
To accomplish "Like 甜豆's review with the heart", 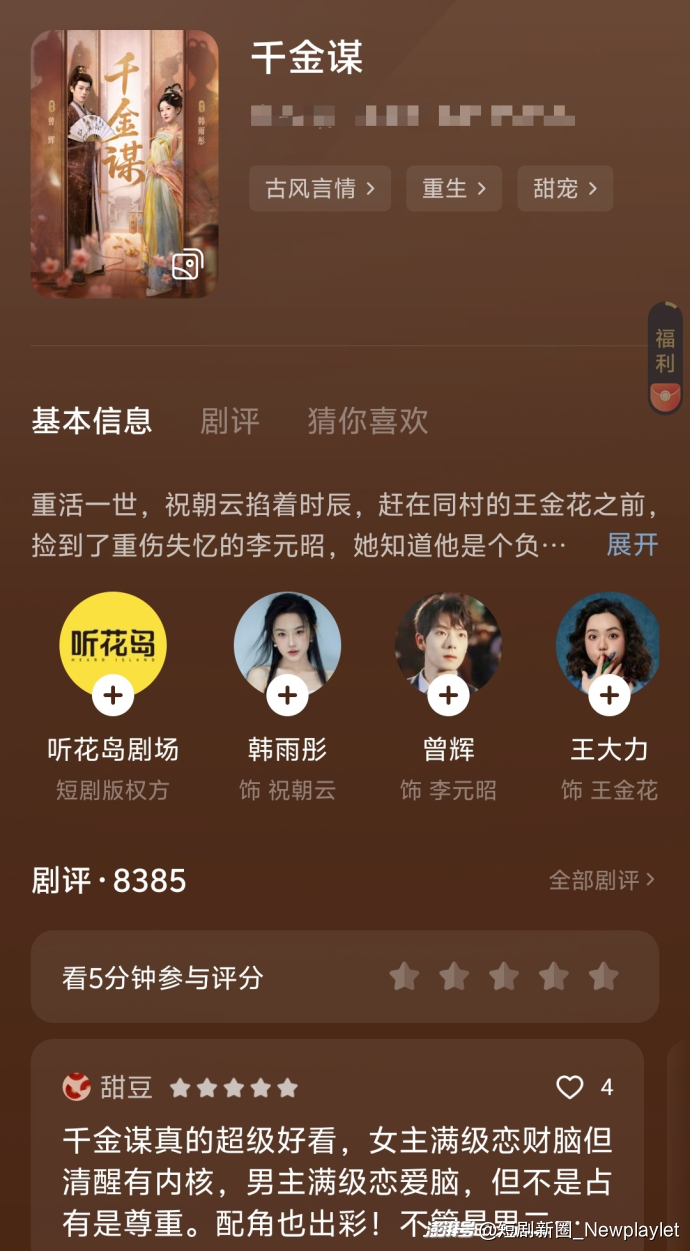I will (570, 1087).
